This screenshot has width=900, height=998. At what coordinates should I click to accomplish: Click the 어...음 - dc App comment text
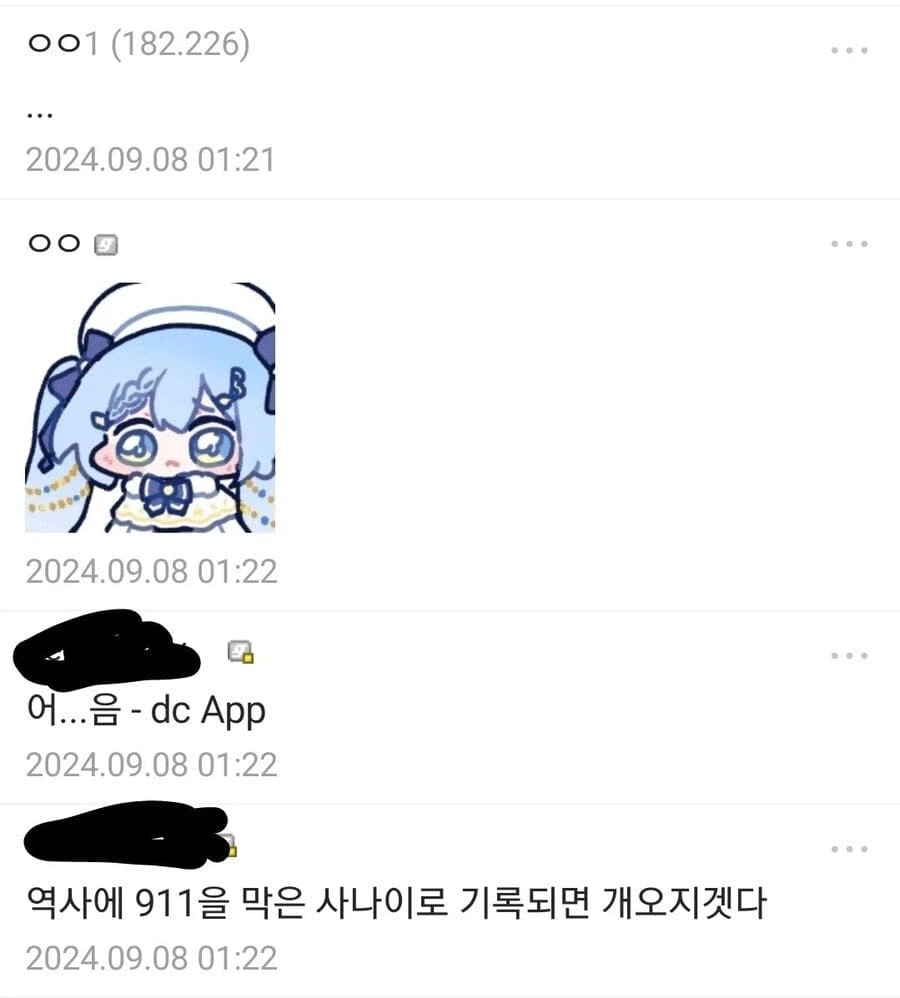point(145,710)
